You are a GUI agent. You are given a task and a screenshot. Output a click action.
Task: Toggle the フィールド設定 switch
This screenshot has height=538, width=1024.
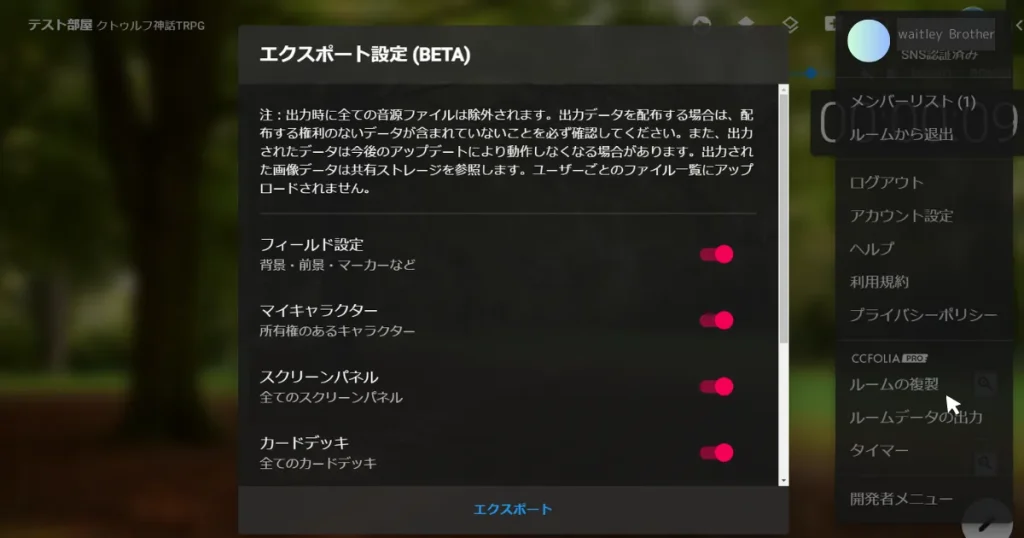click(717, 254)
